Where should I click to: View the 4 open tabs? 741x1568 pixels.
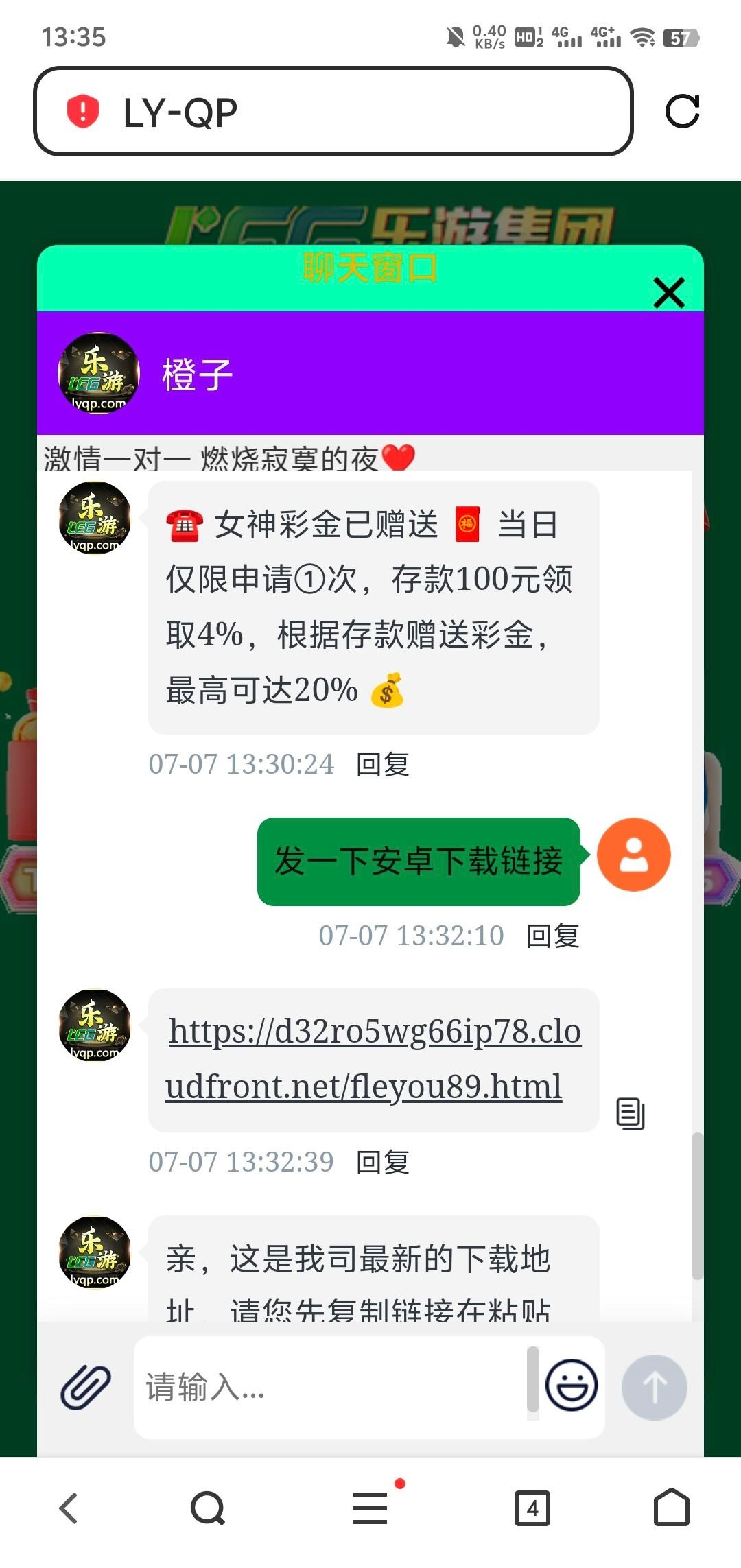pos(532,1508)
